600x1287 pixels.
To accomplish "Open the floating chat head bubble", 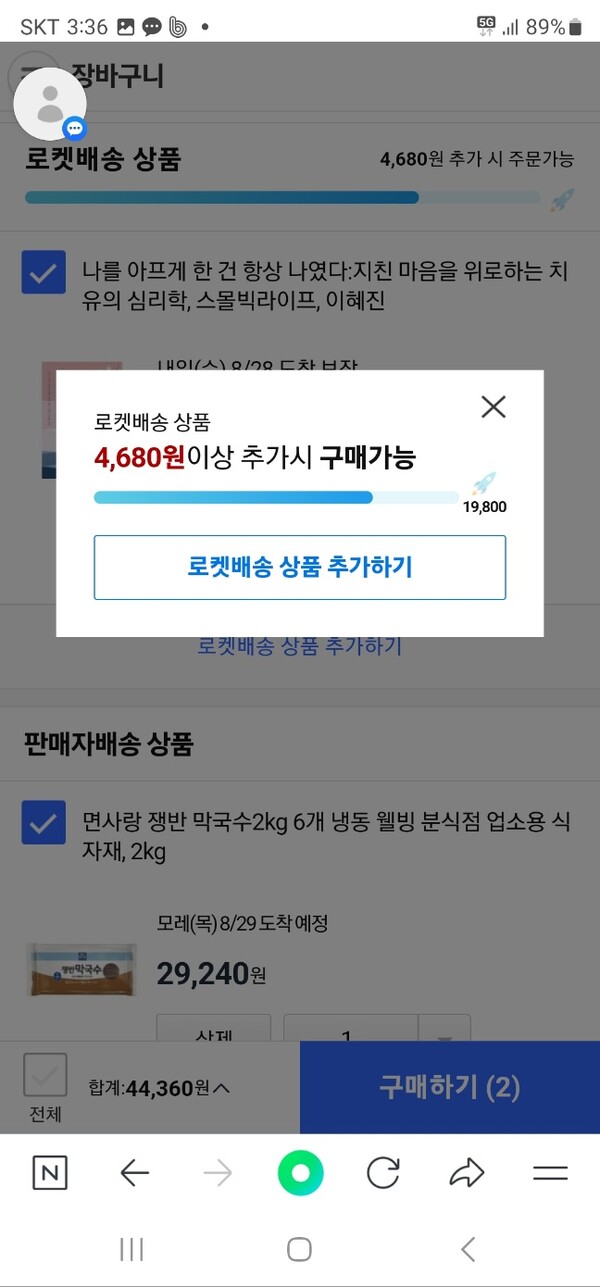I will [50, 104].
